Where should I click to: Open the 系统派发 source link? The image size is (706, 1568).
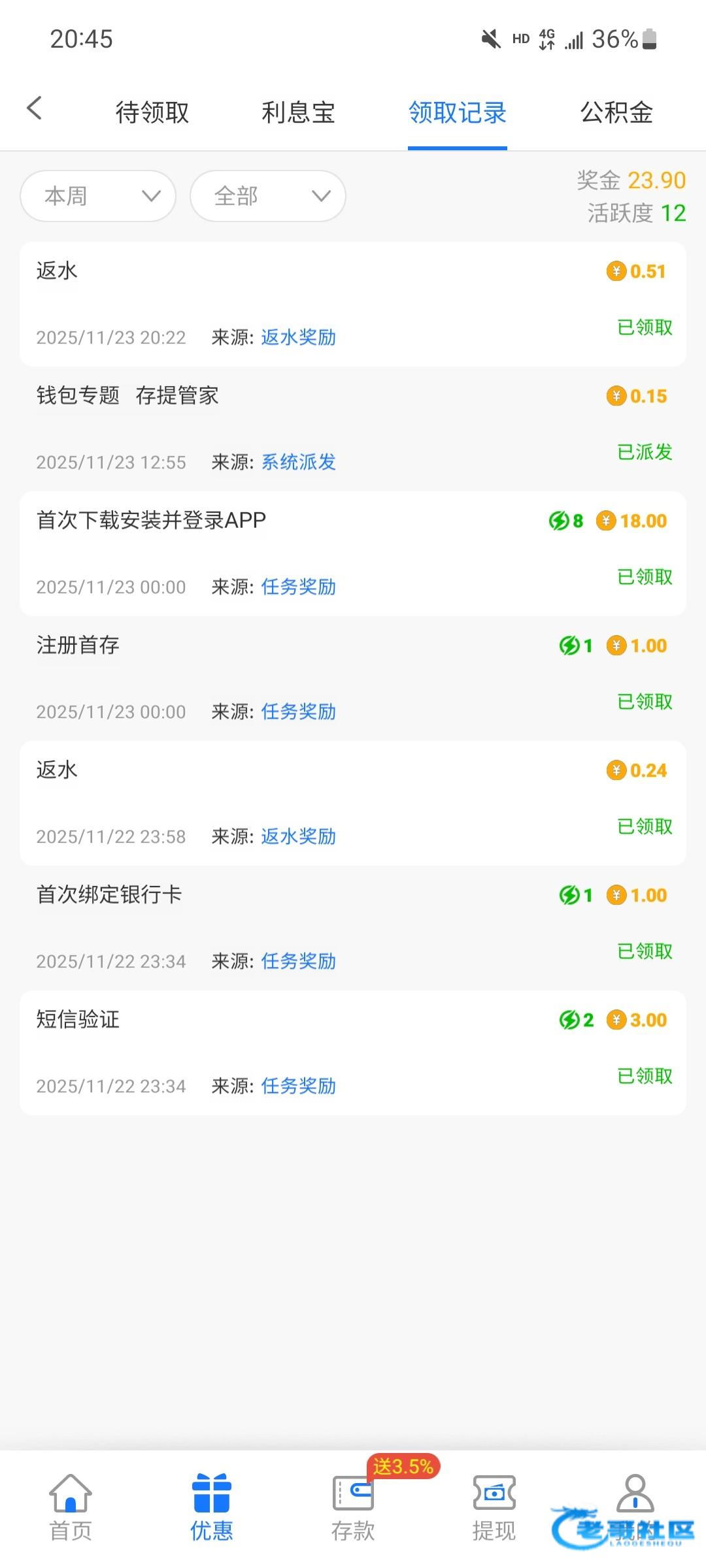pos(298,462)
